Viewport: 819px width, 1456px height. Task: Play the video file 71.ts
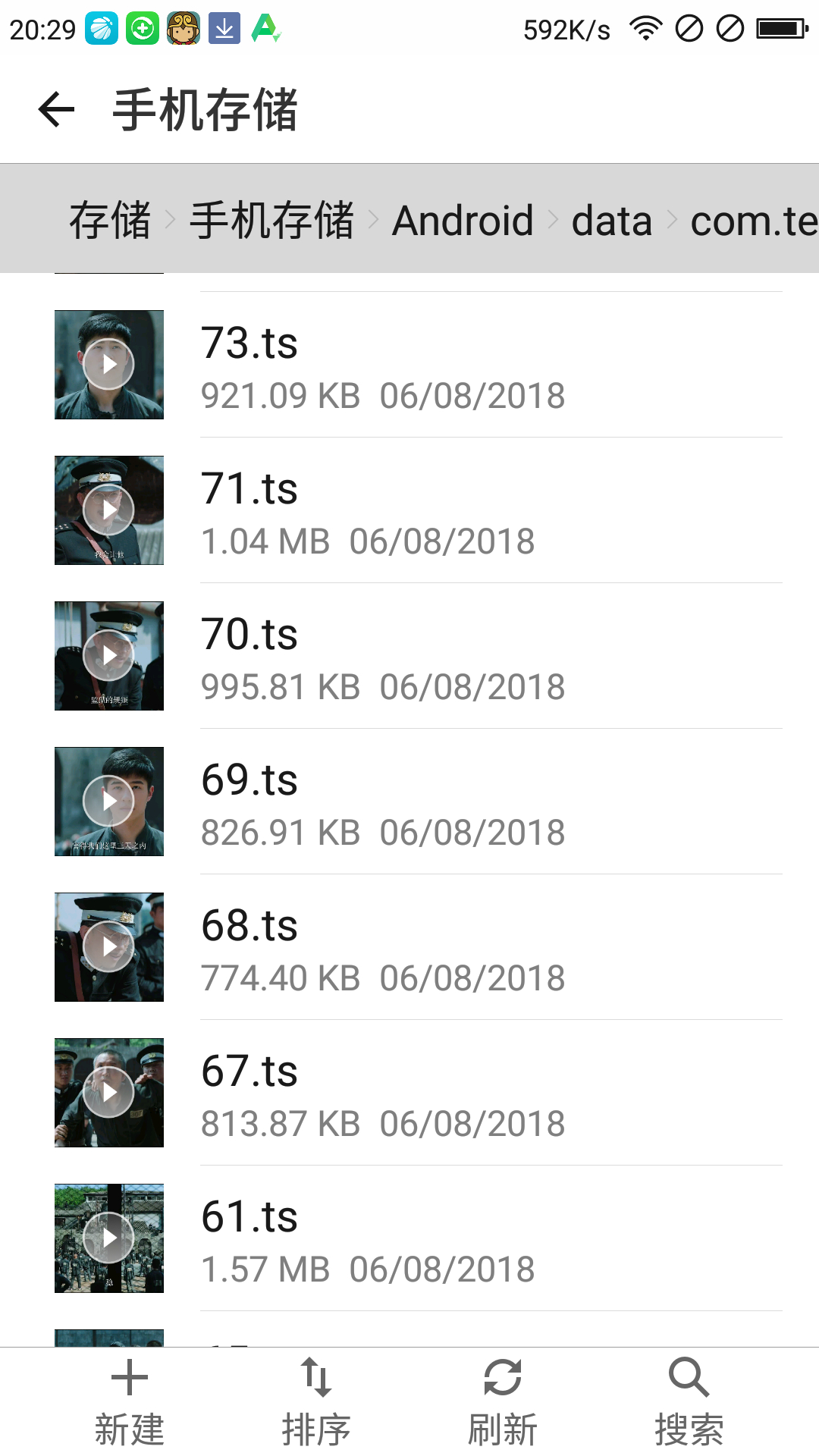[x=409, y=511]
